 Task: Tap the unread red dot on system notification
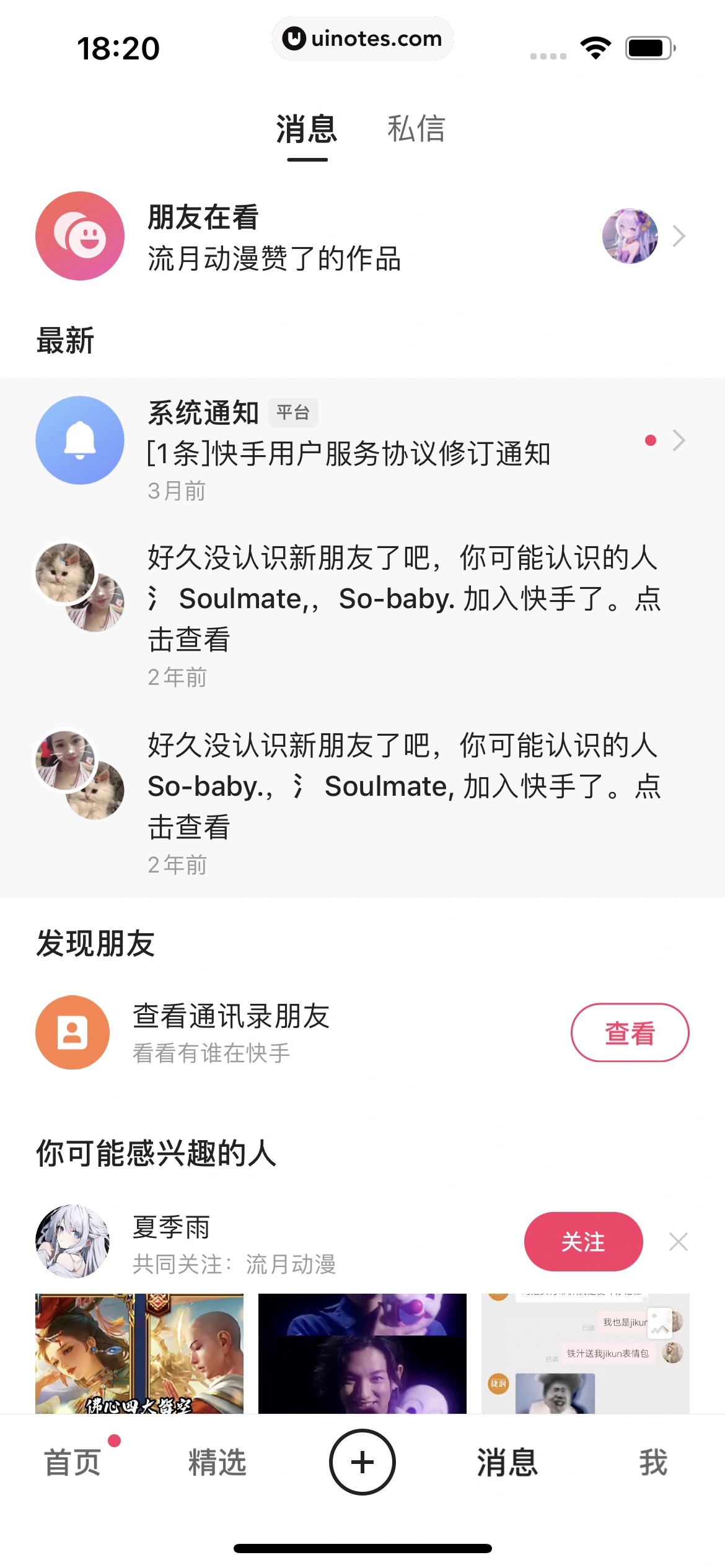pos(650,440)
